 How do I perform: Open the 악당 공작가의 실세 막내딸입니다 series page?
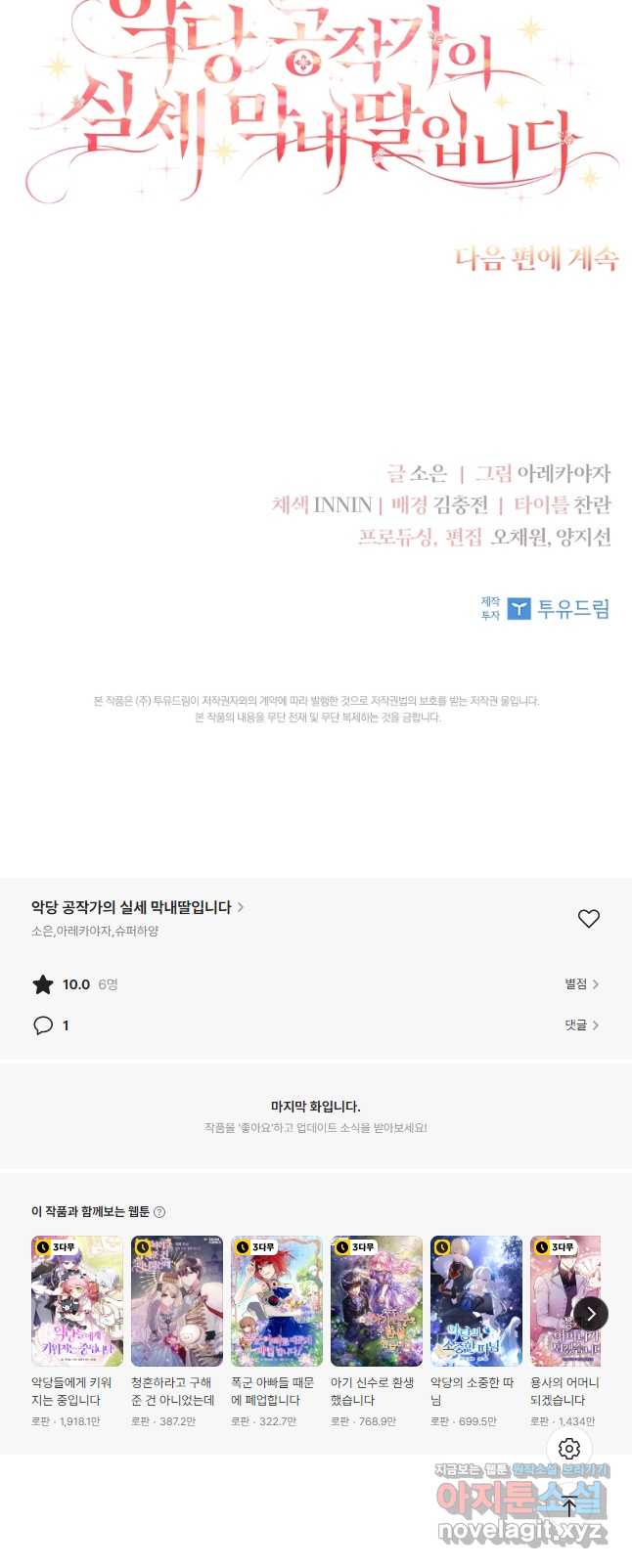[x=137, y=907]
